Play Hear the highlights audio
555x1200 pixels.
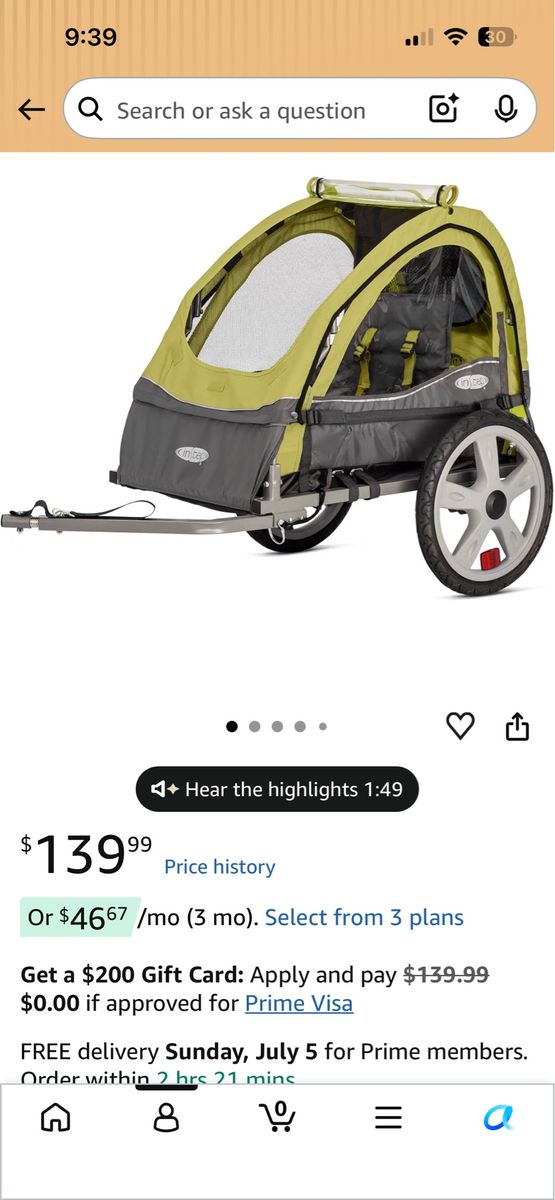(277, 790)
